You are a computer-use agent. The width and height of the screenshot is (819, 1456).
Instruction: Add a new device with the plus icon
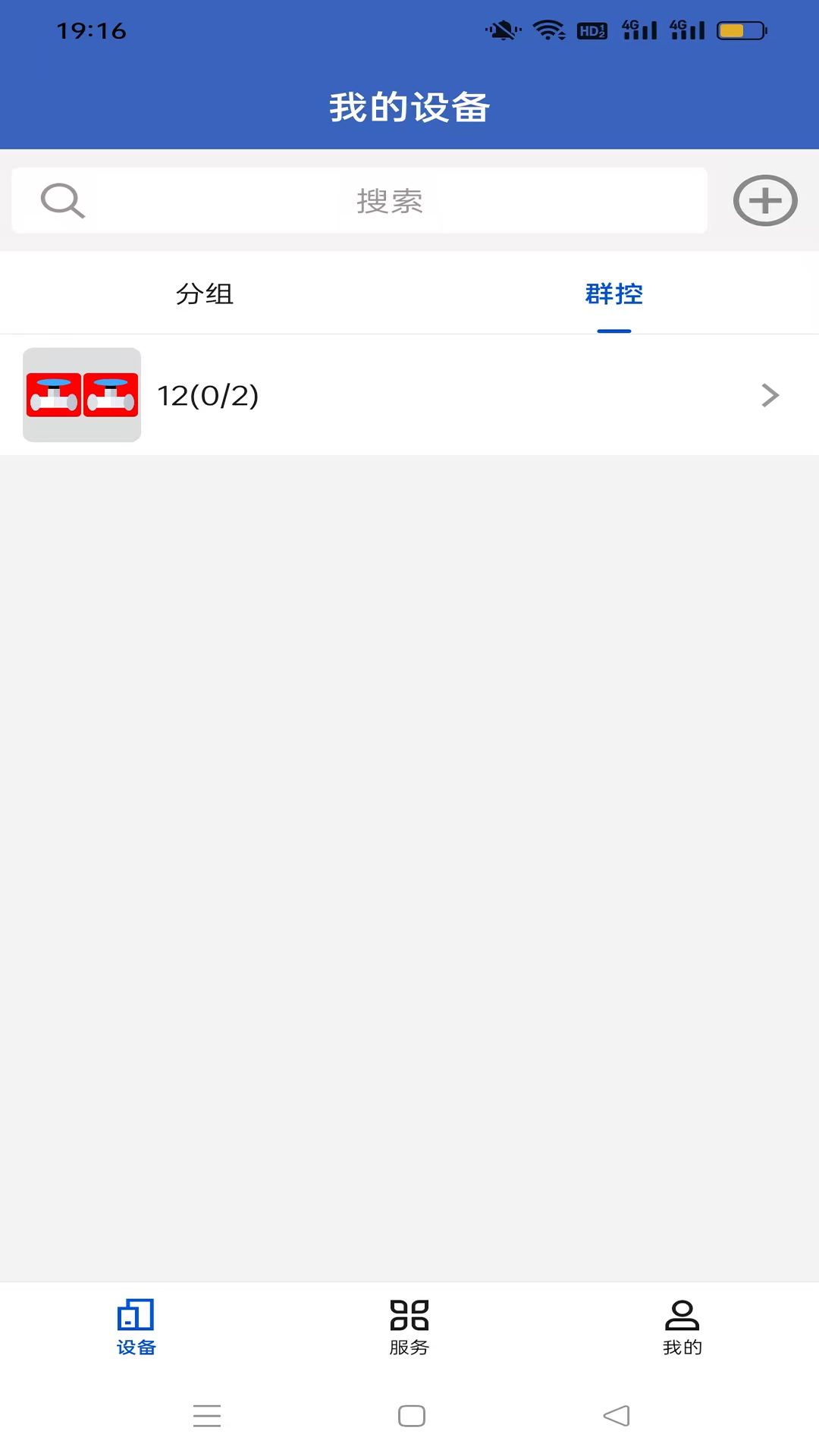(764, 201)
